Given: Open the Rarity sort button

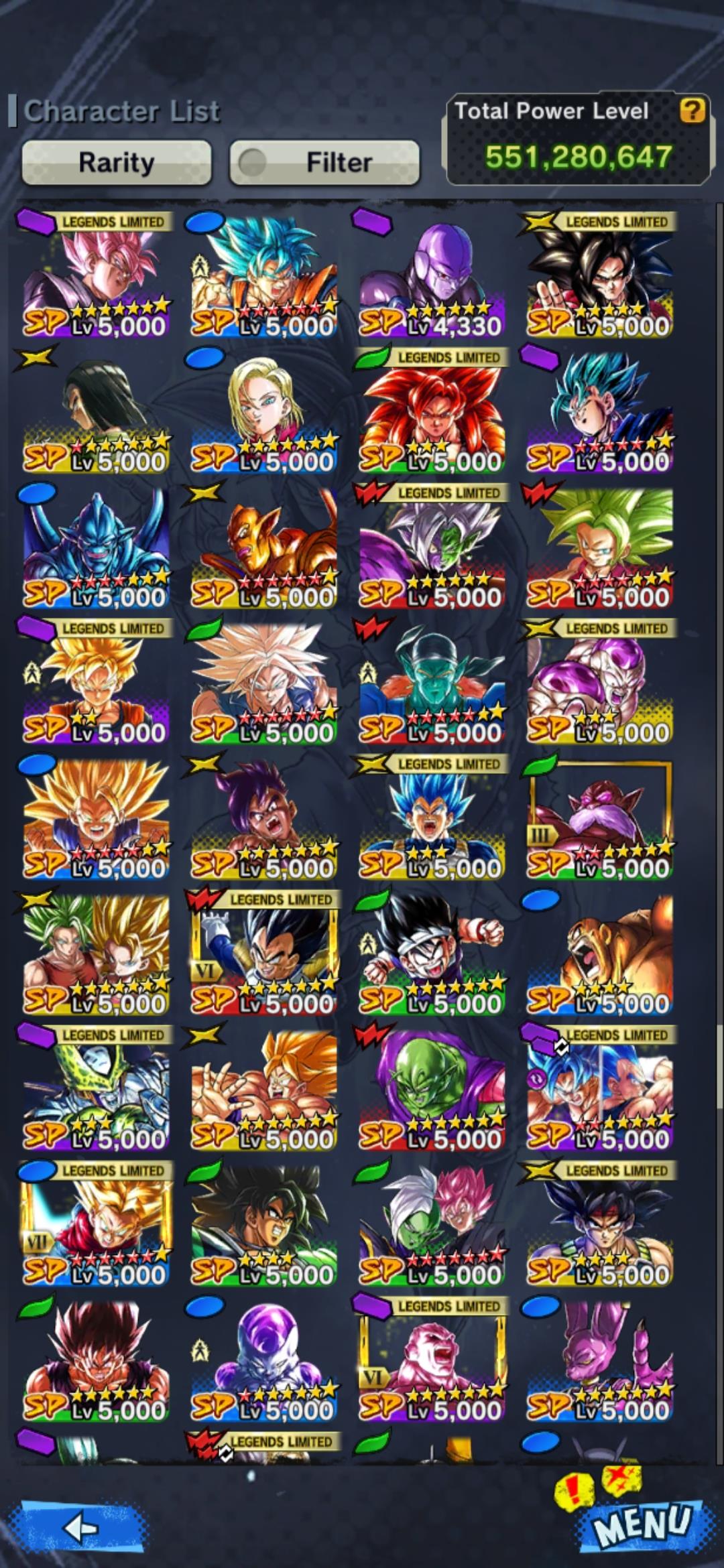Looking at the screenshot, I should (x=117, y=162).
